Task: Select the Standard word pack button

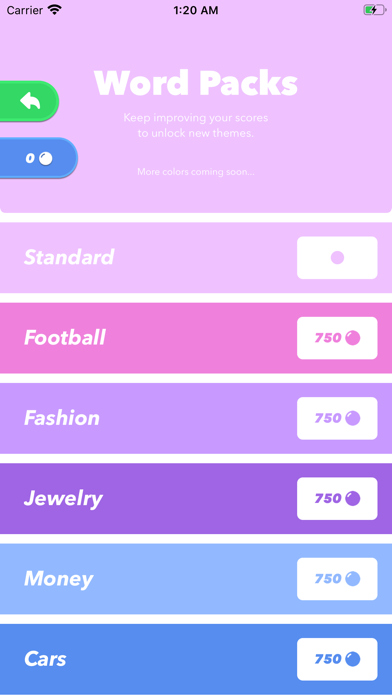Action: click(337, 257)
